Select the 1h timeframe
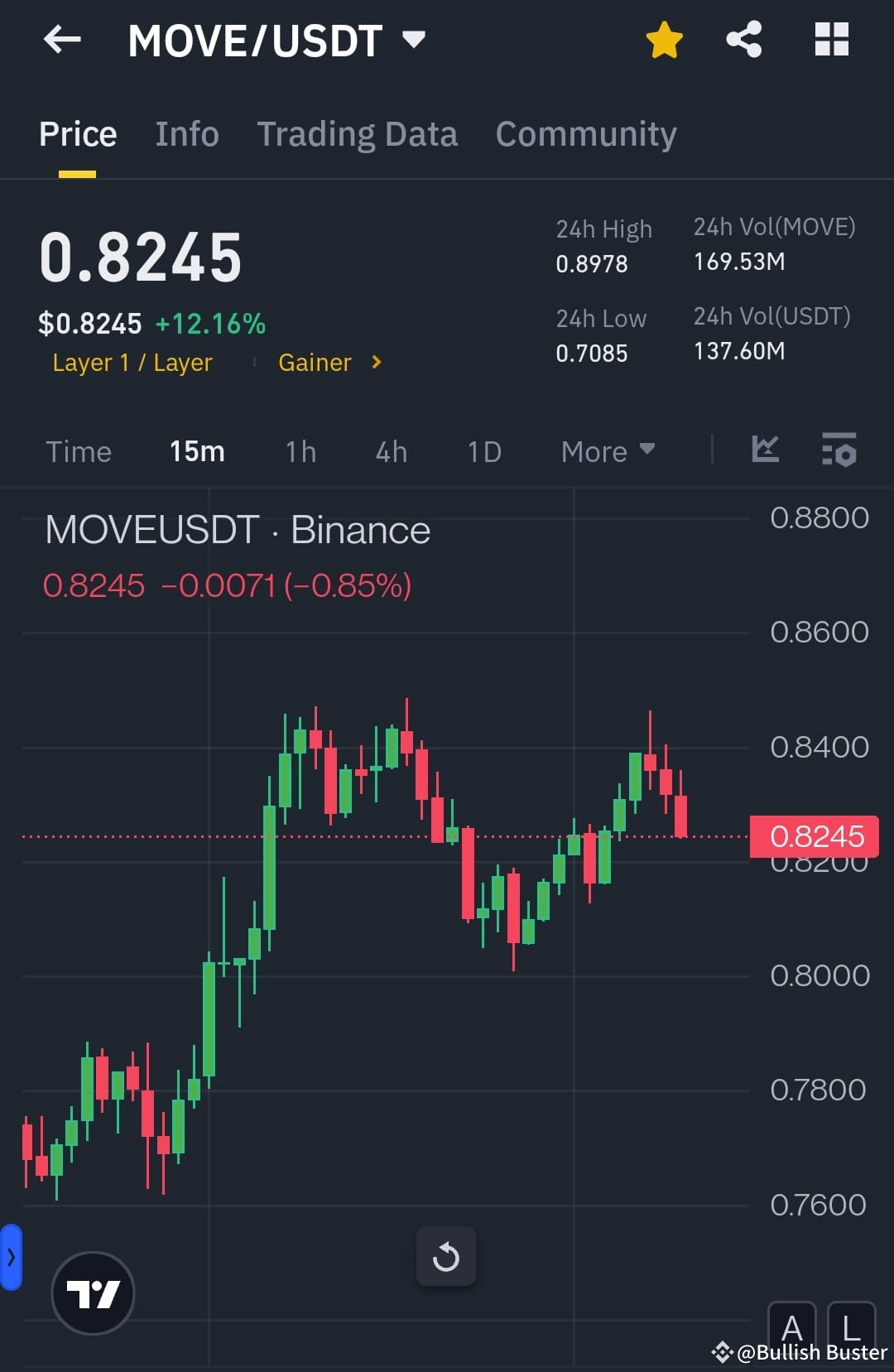This screenshot has height=1372, width=894. [x=300, y=451]
